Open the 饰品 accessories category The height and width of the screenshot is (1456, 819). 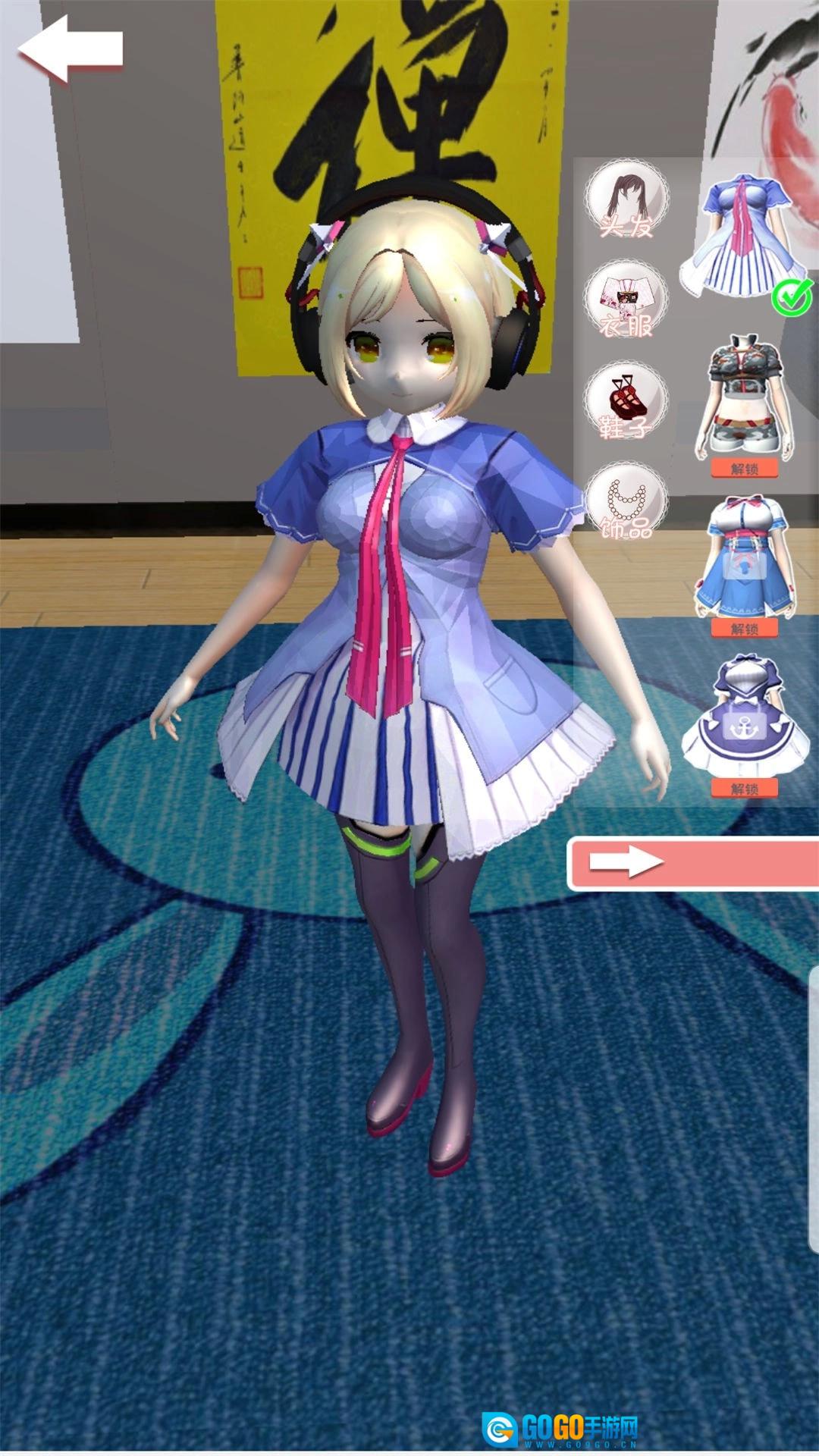pyautogui.click(x=626, y=502)
